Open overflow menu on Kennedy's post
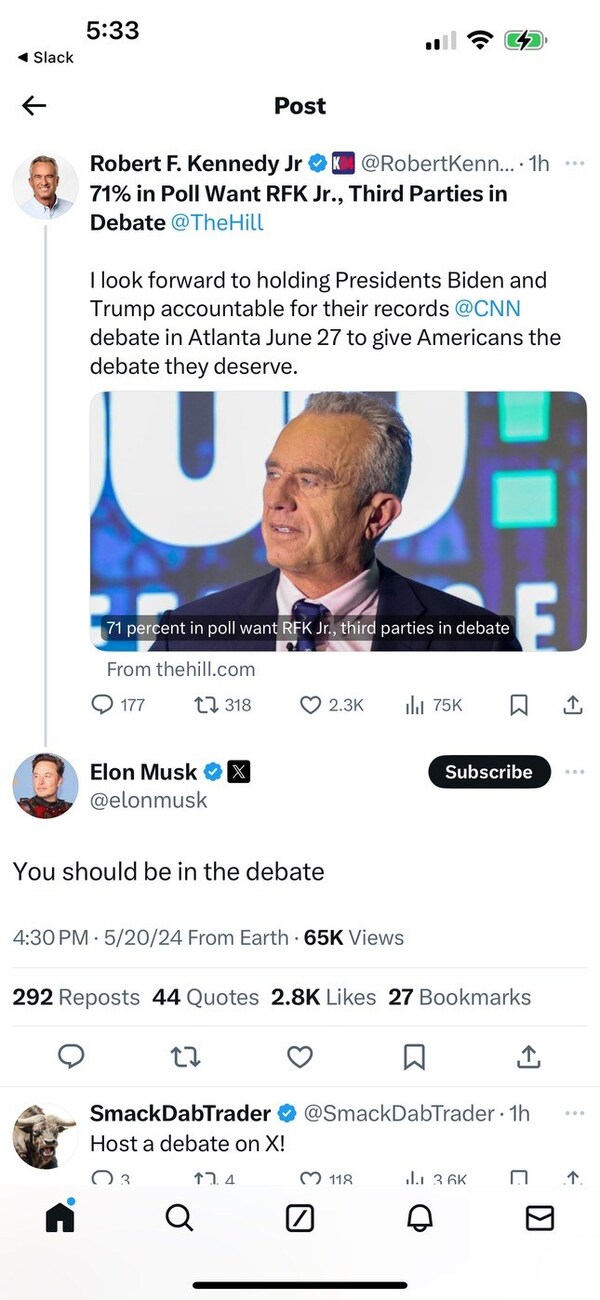600x1300 pixels. coord(573,163)
